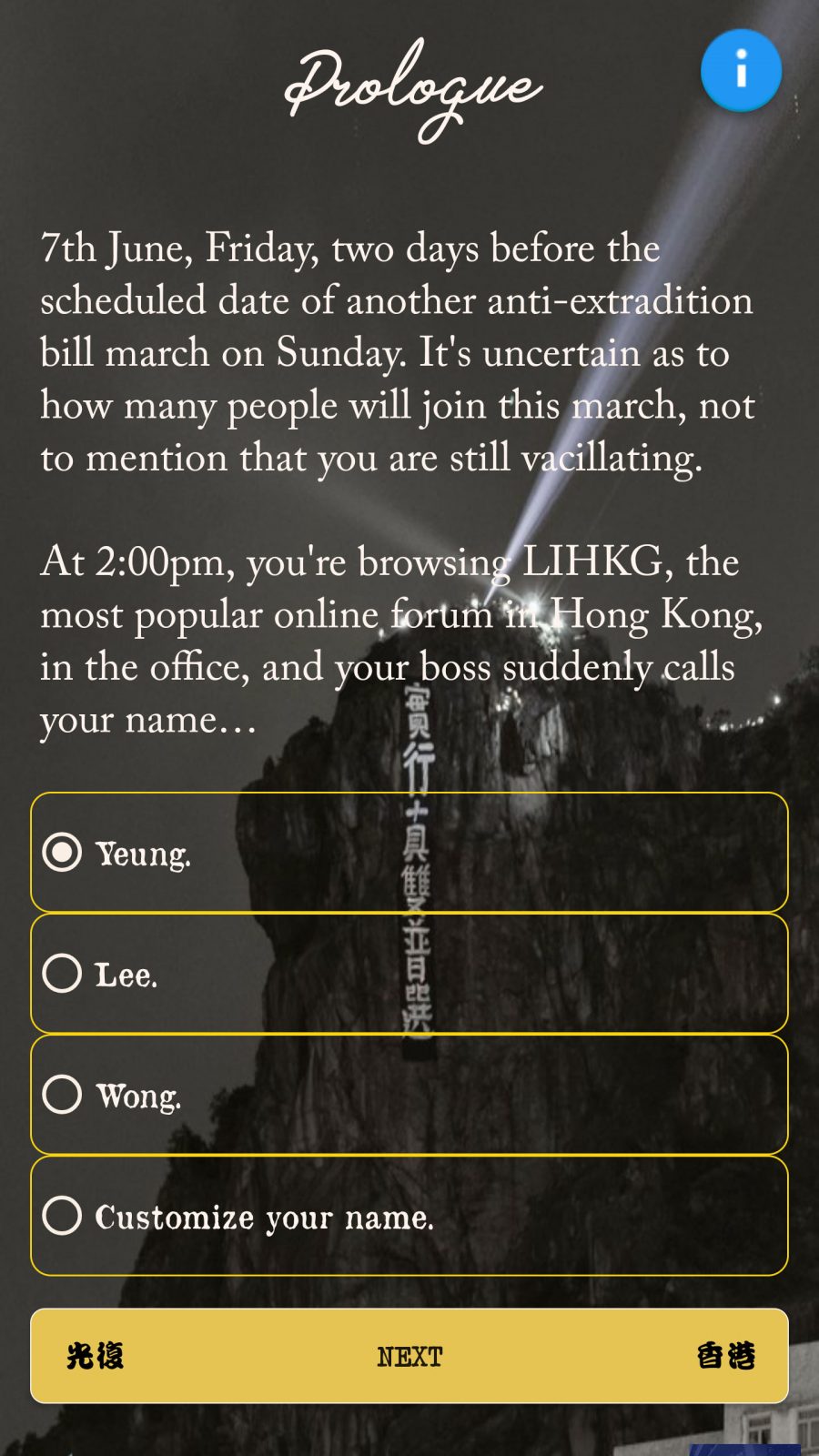Viewport: 819px width, 1456px height.
Task: Open the blue info icon
Action: 741,70
